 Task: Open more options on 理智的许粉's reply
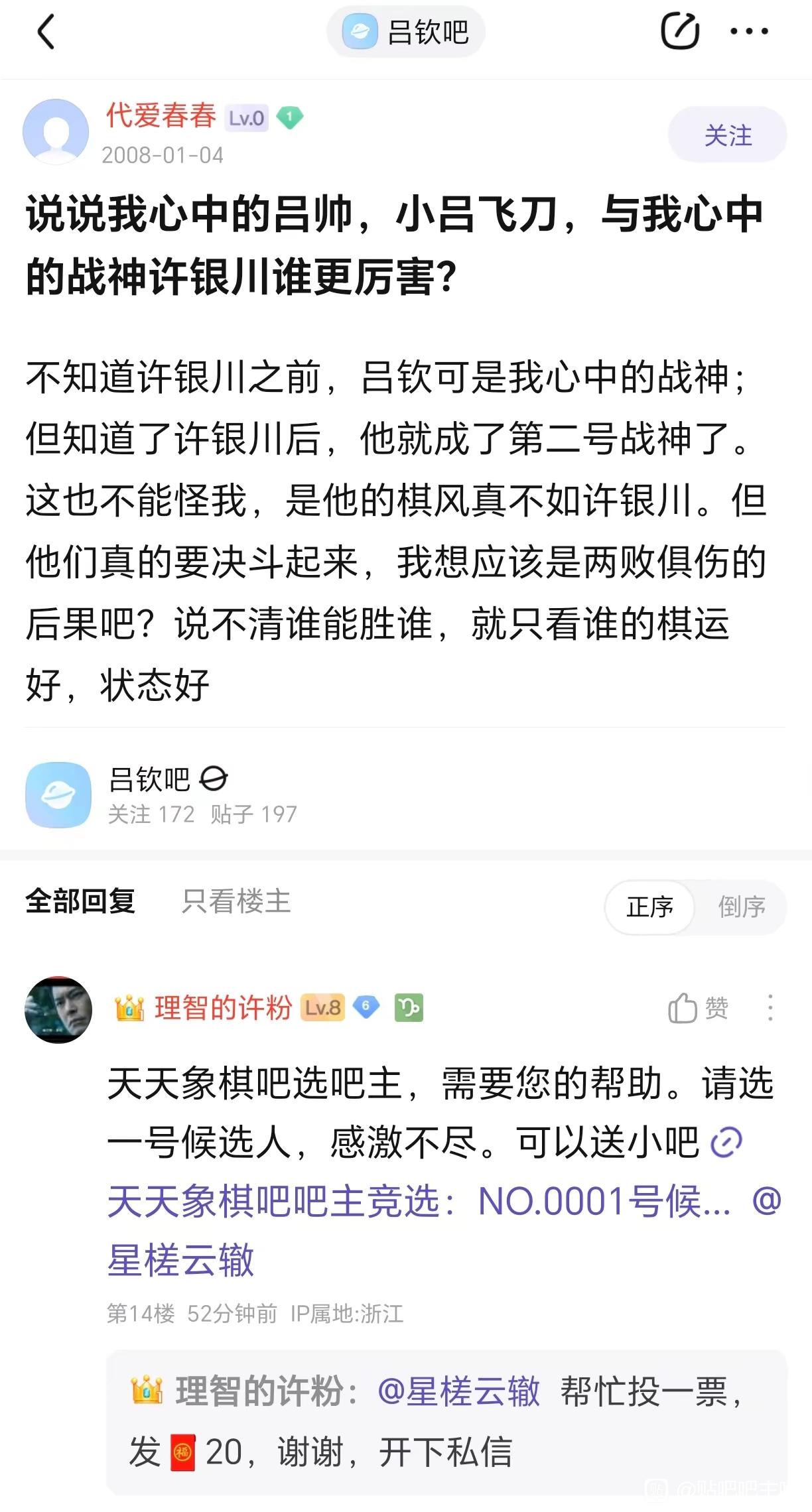click(770, 1008)
